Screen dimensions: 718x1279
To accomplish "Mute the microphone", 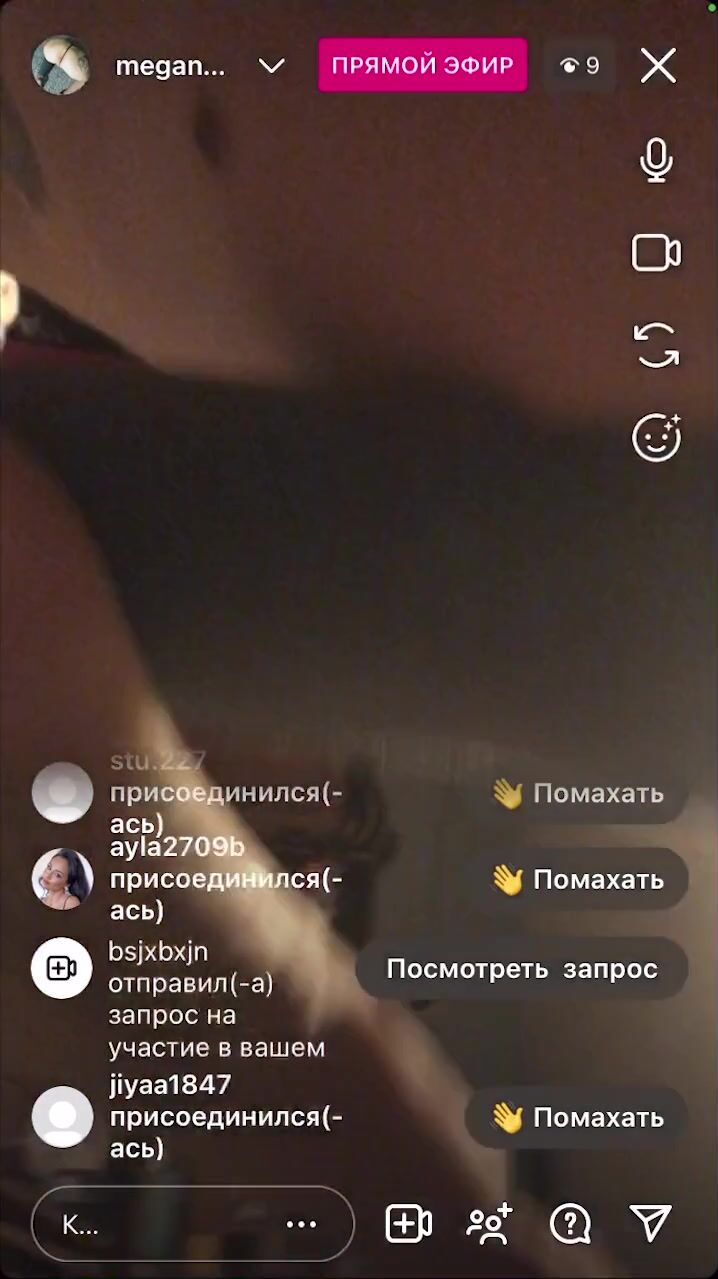I will 656,160.
